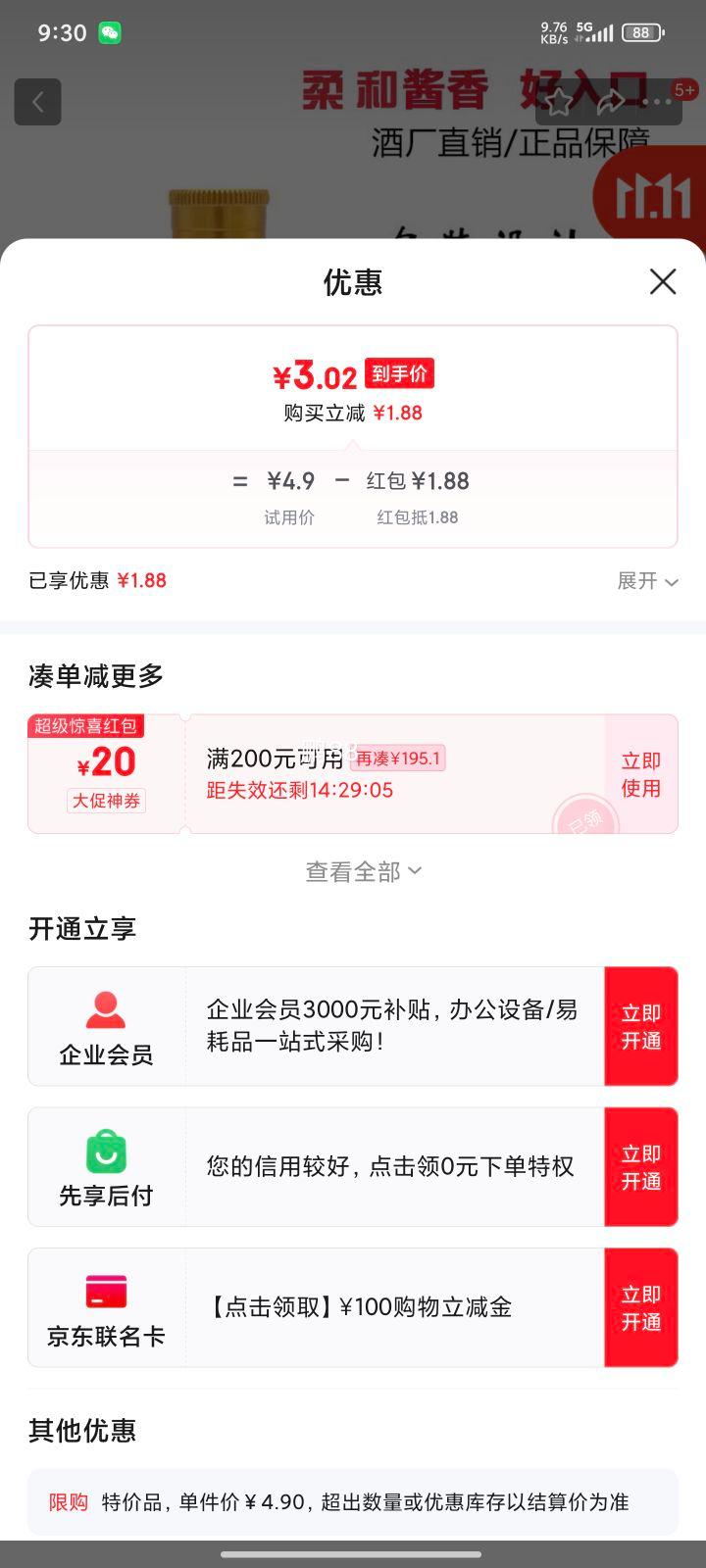Expand 查看全部 to view all coupons

click(x=363, y=871)
